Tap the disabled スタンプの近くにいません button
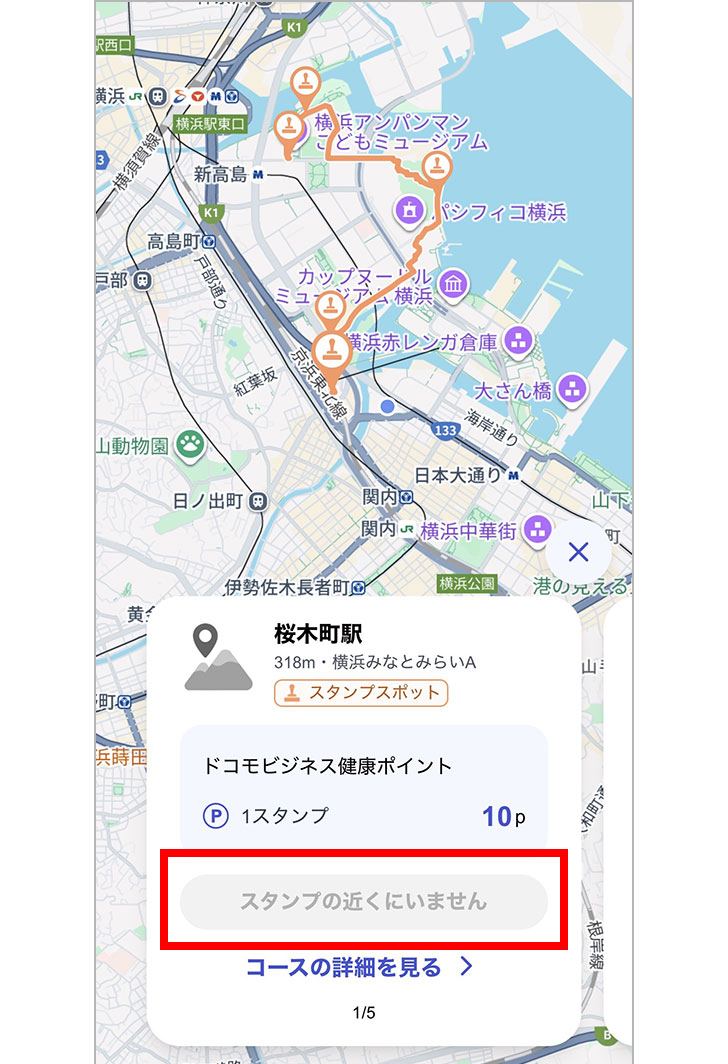The image size is (728, 1064). pos(364,901)
